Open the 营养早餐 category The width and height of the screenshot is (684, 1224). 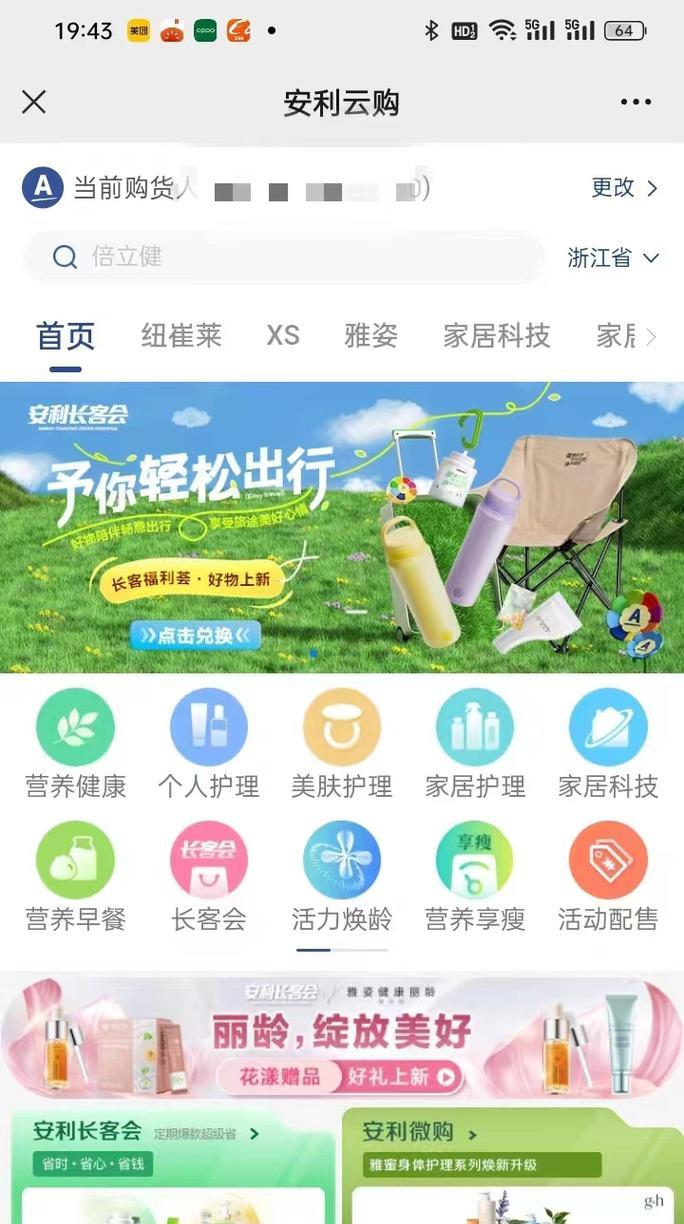76,877
